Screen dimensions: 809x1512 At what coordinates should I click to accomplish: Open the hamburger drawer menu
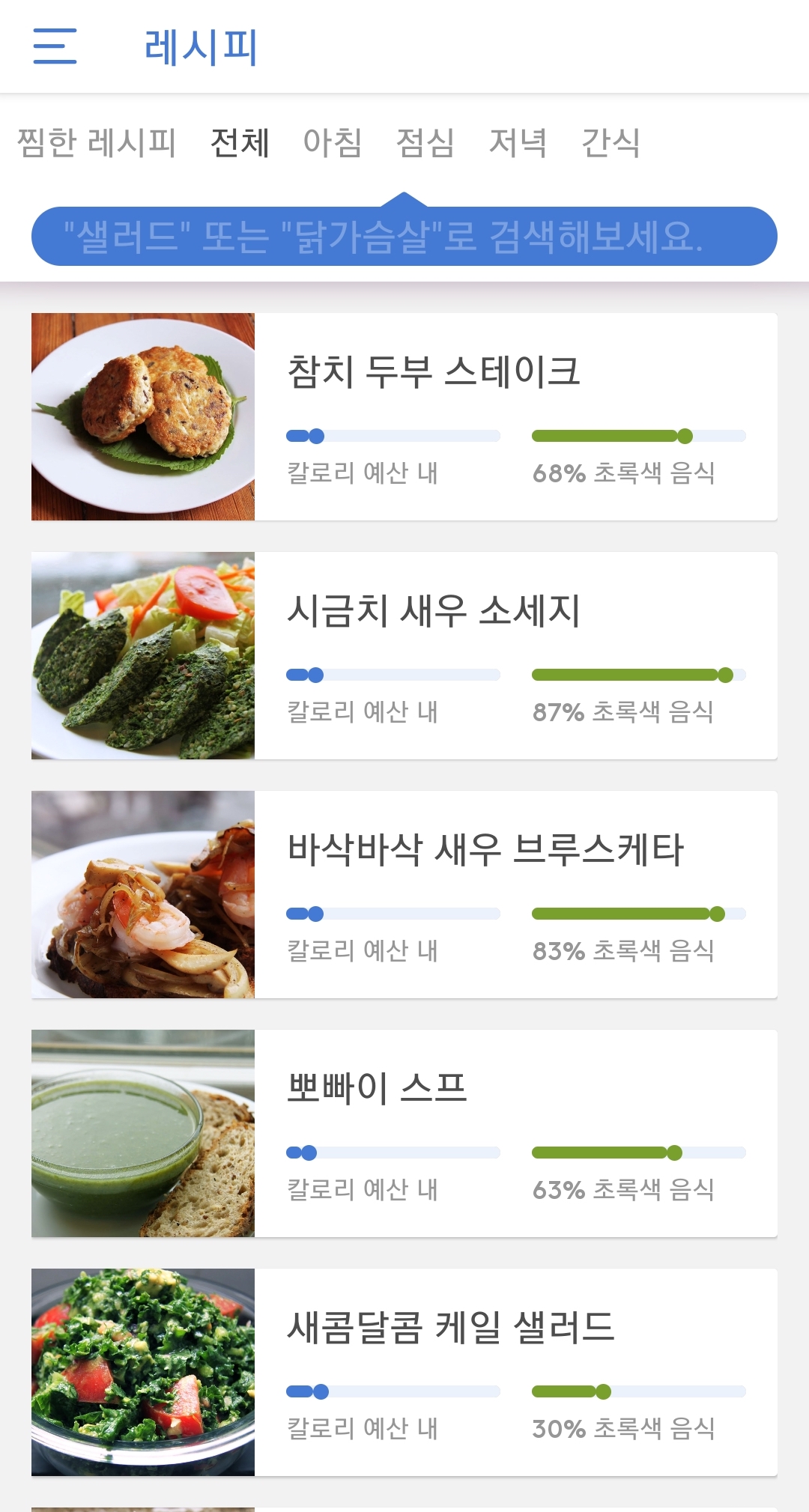pos(55,46)
